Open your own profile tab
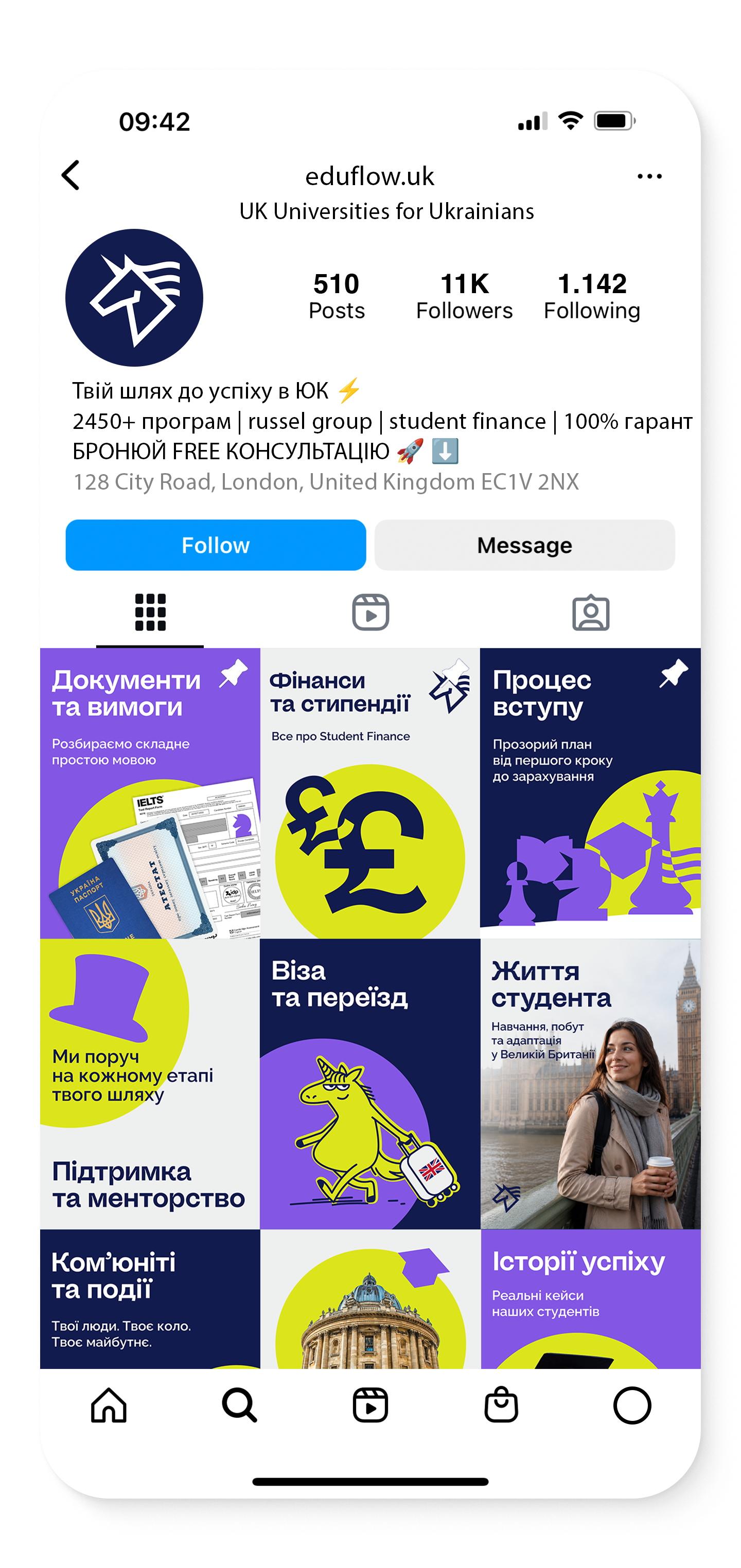The image size is (741, 1568). pos(632,1405)
